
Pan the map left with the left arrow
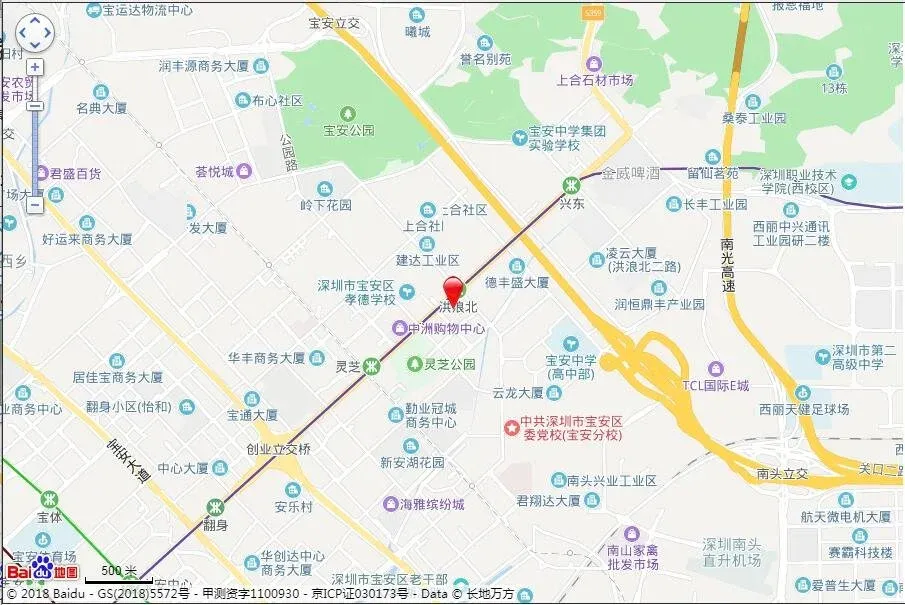[23, 33]
